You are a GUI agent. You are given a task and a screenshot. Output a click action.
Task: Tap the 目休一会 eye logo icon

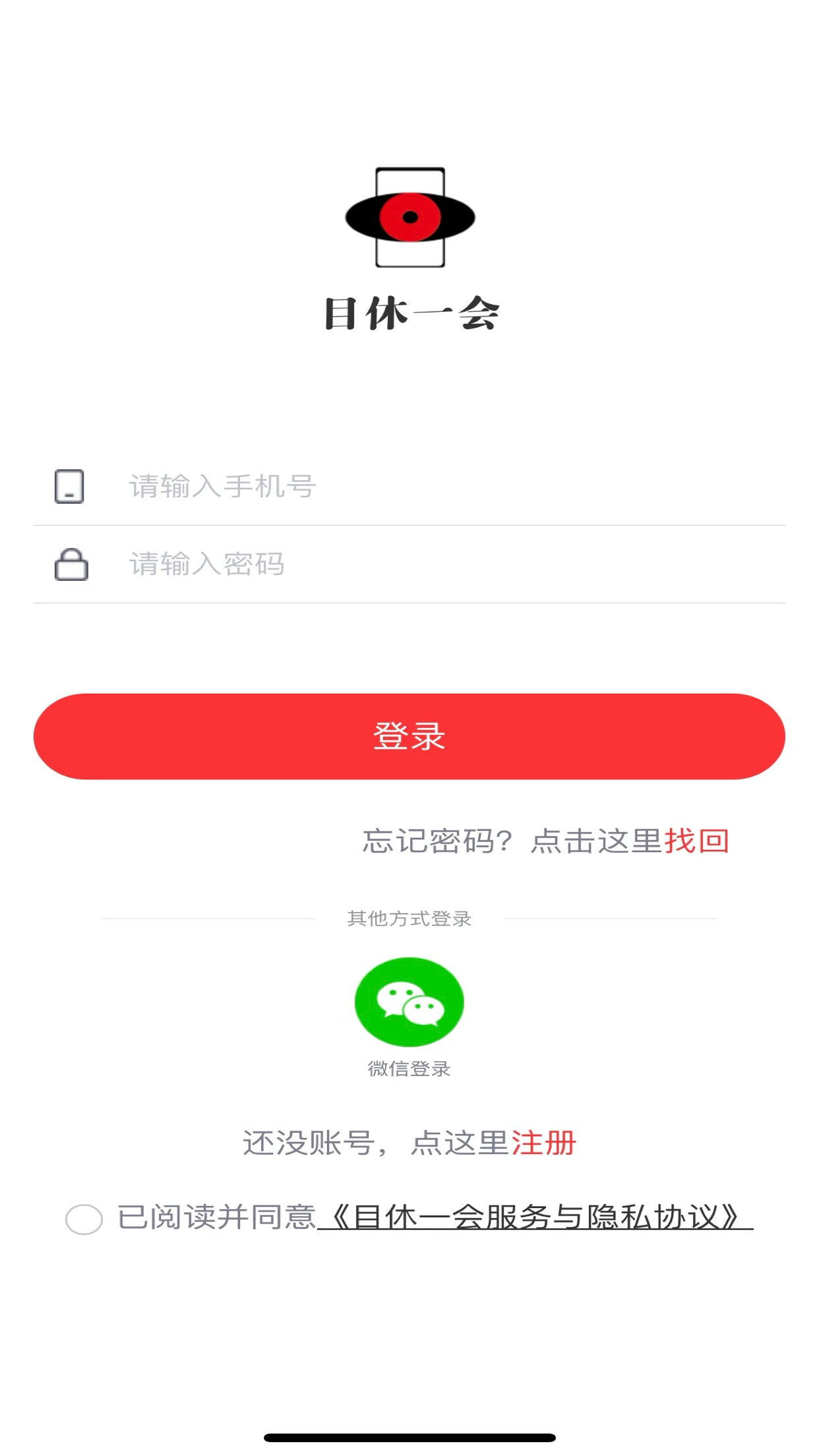pos(409,218)
